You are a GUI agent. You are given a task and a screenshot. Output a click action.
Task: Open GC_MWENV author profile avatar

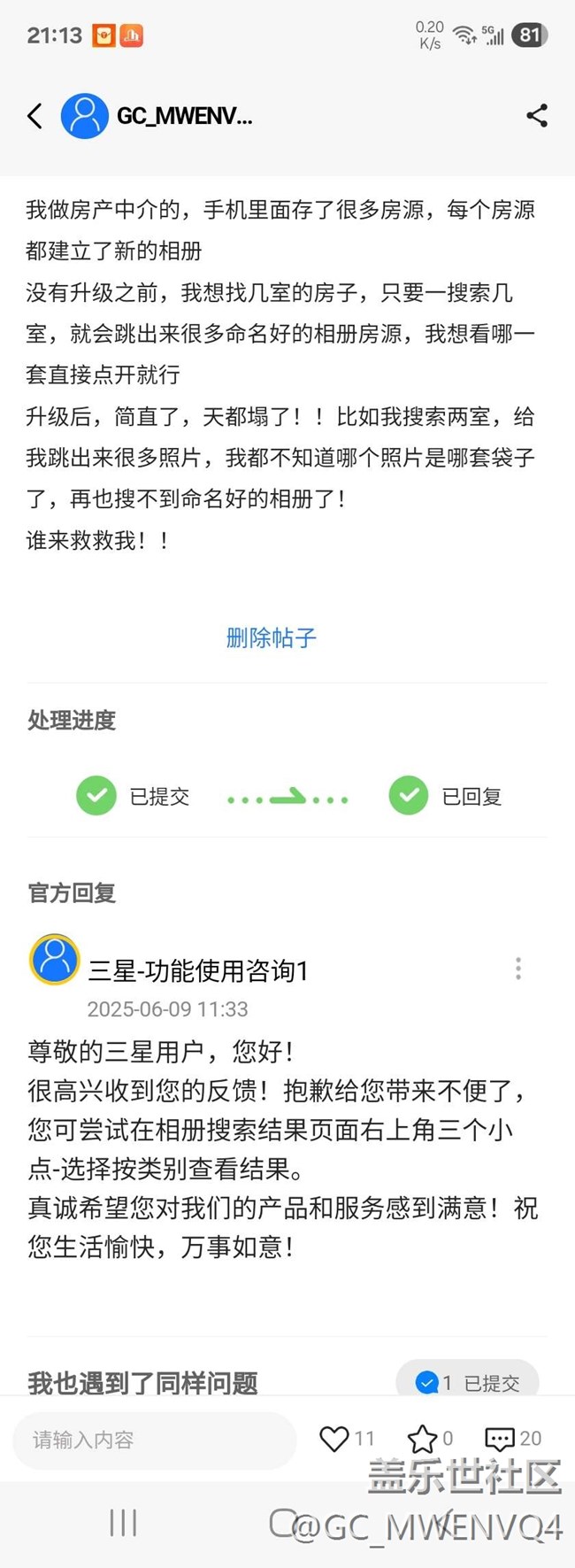pos(84,116)
